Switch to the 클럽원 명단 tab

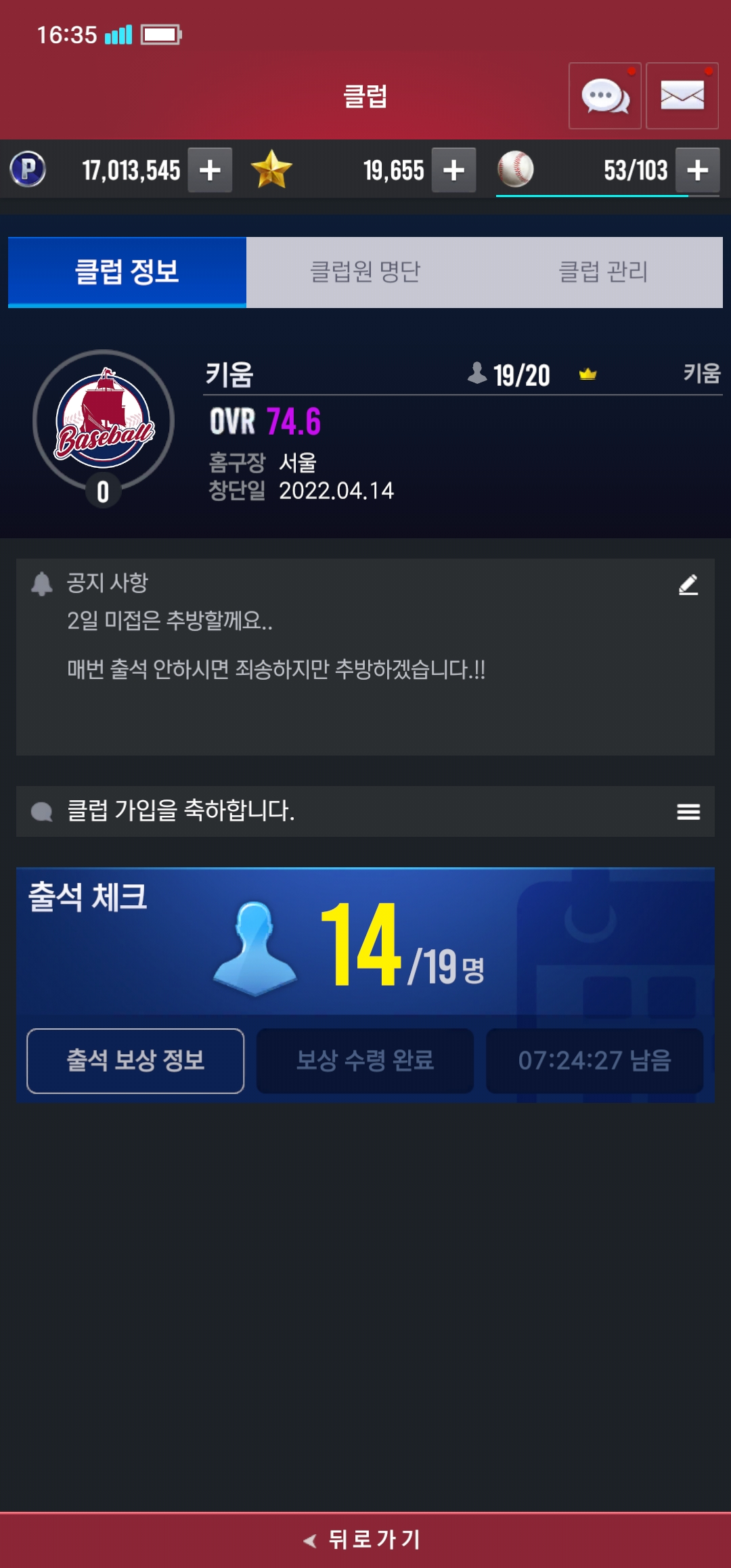click(x=365, y=272)
